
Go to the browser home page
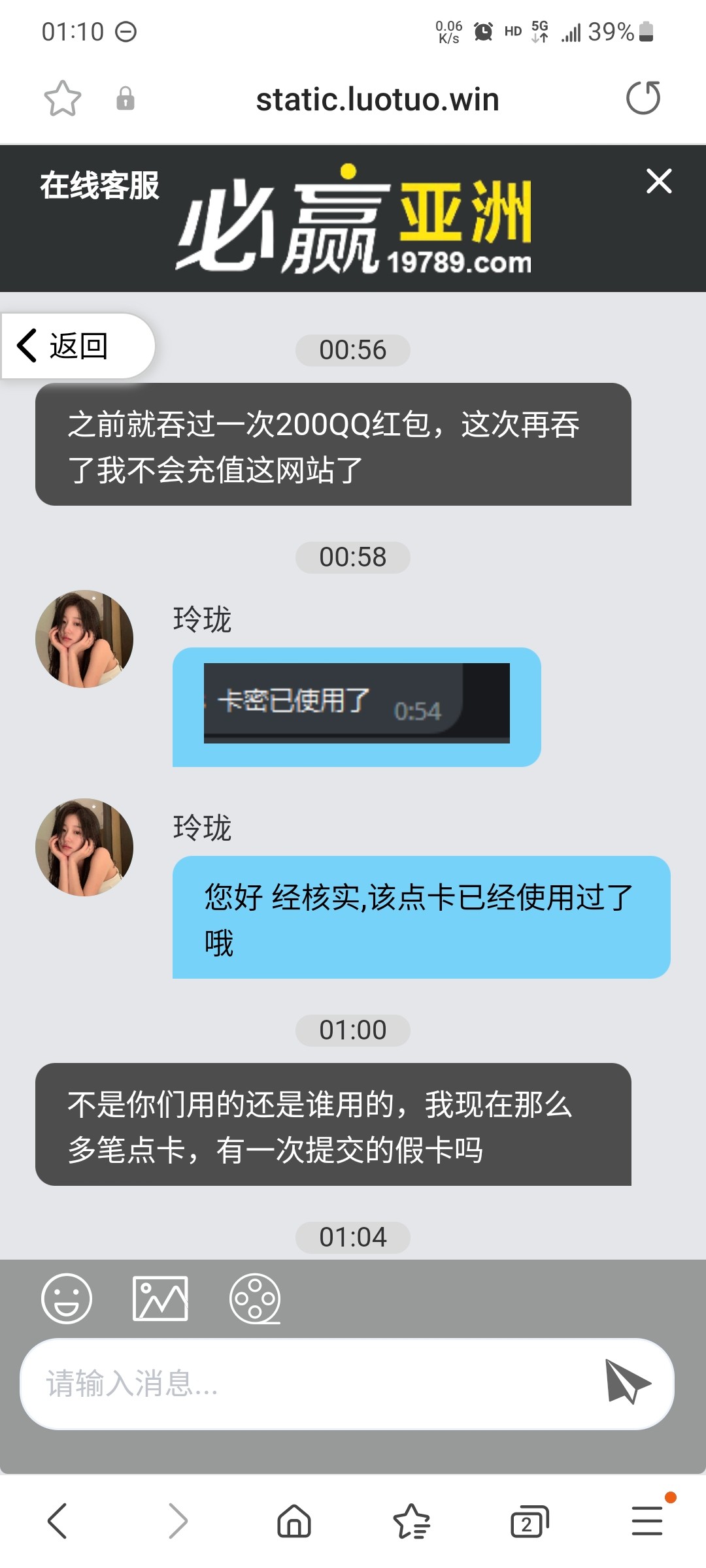[294, 1521]
